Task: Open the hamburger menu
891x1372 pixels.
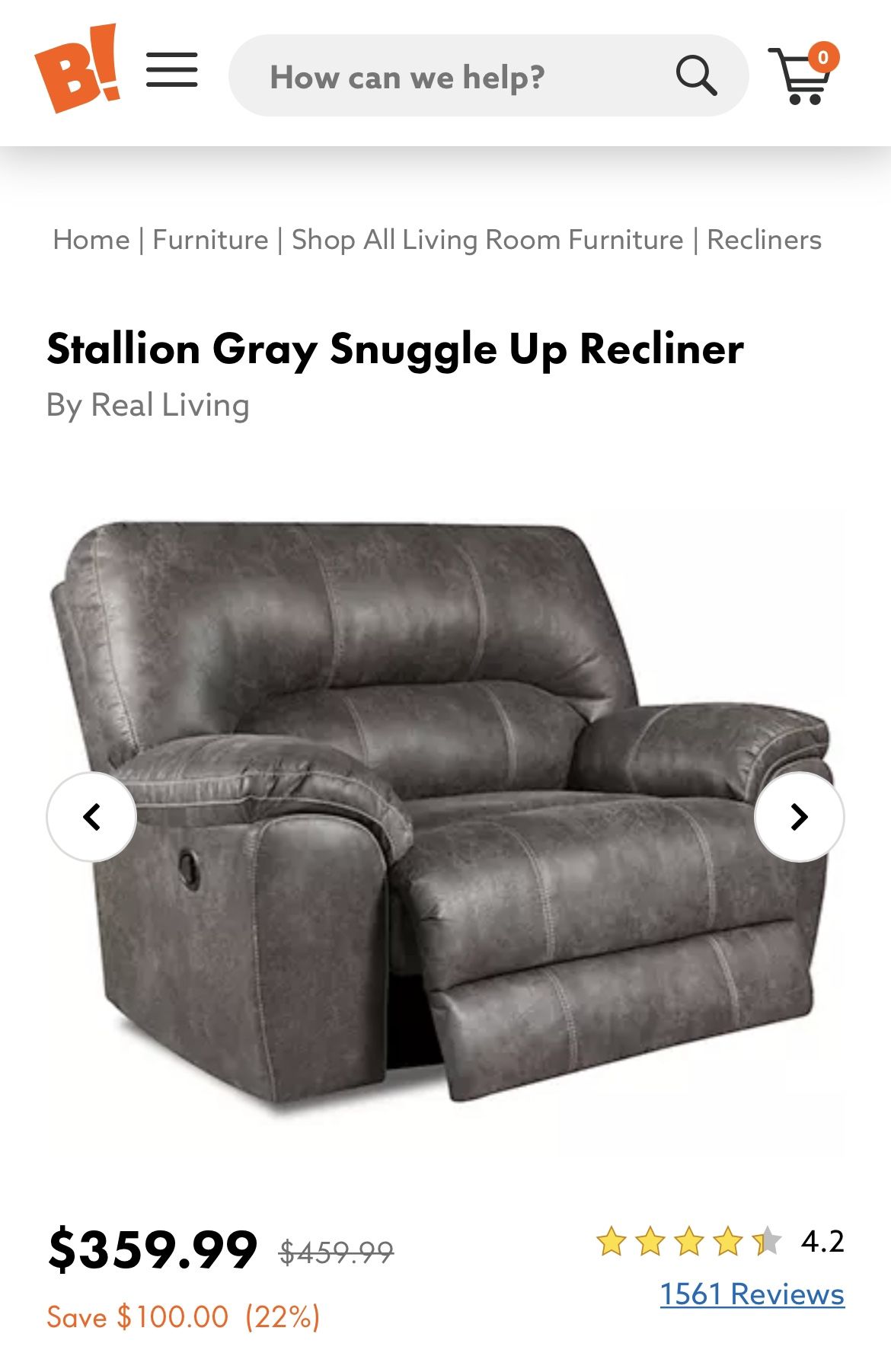Action: pos(171,70)
